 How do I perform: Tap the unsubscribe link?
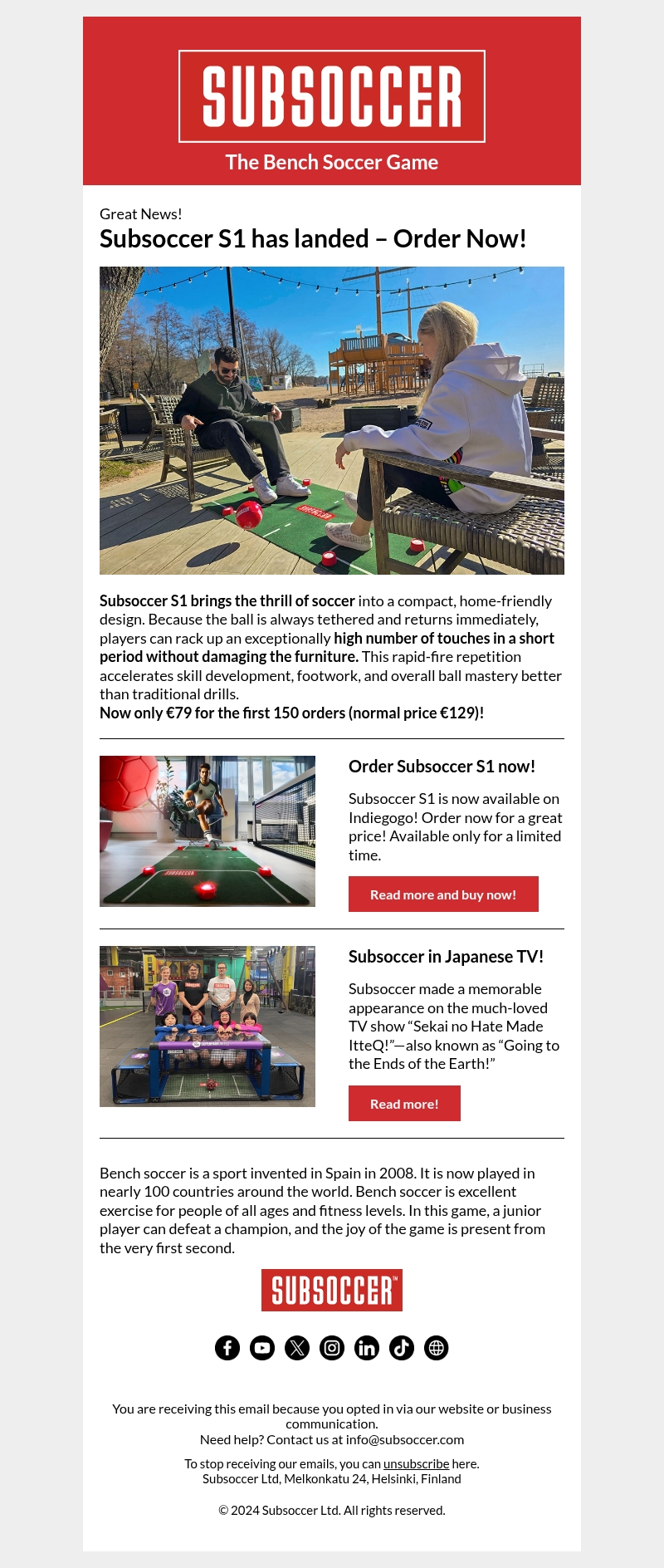[416, 1464]
